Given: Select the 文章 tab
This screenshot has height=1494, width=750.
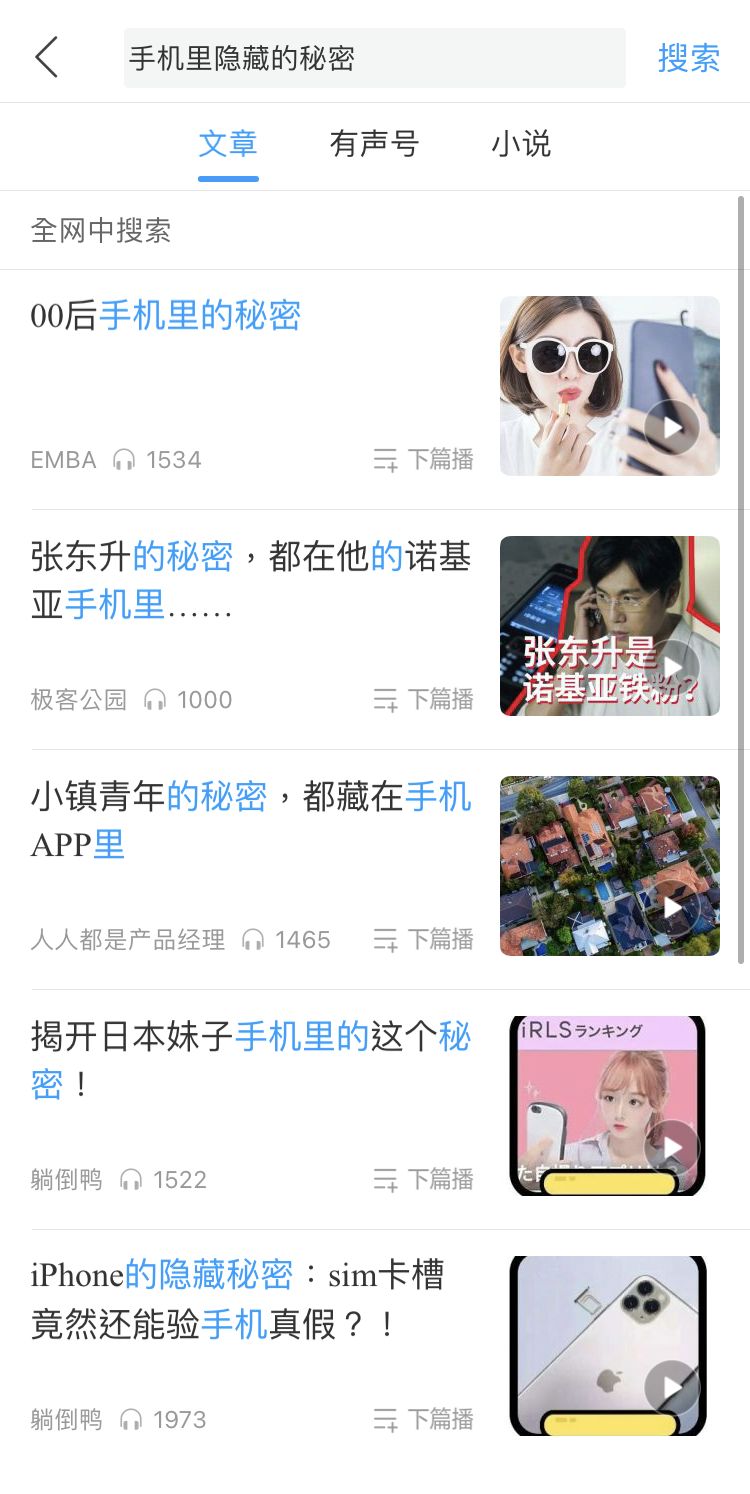Looking at the screenshot, I should [228, 144].
